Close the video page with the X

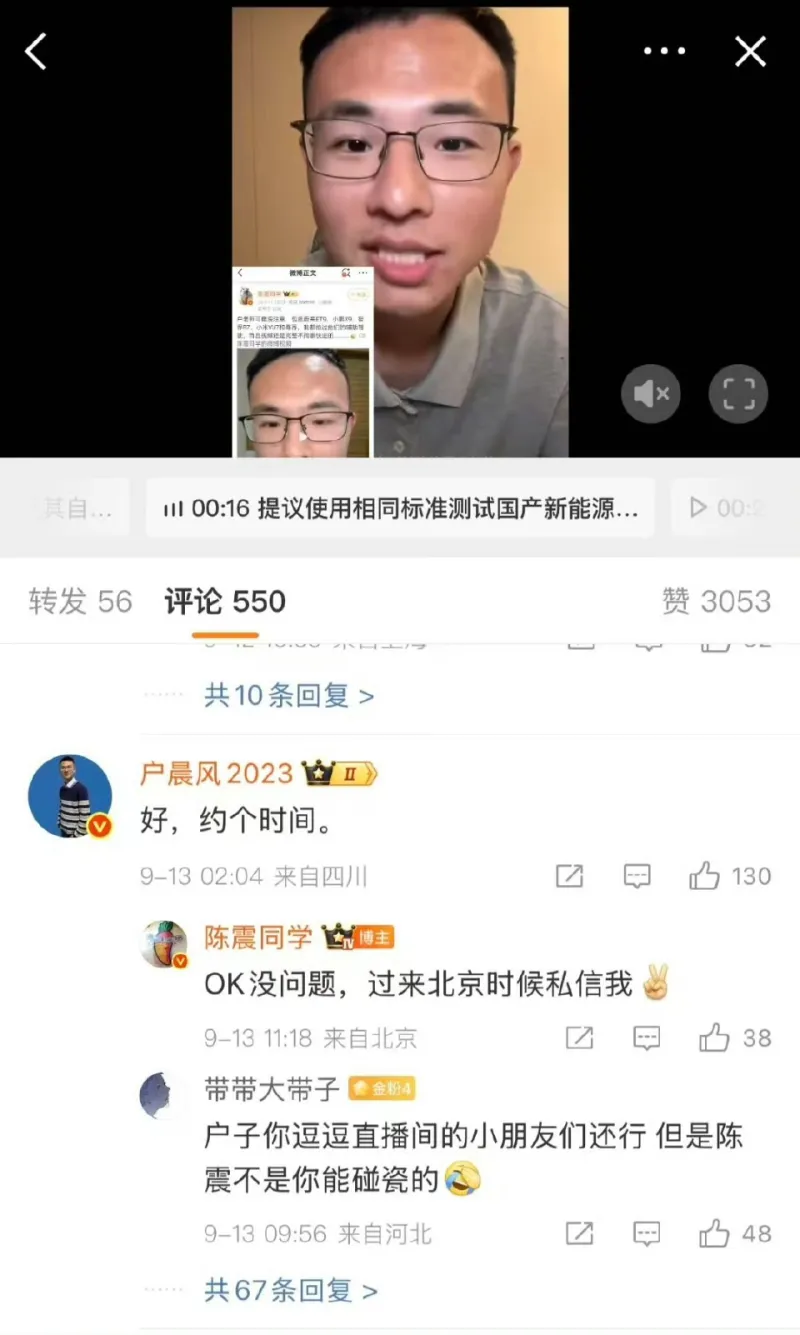coord(750,51)
